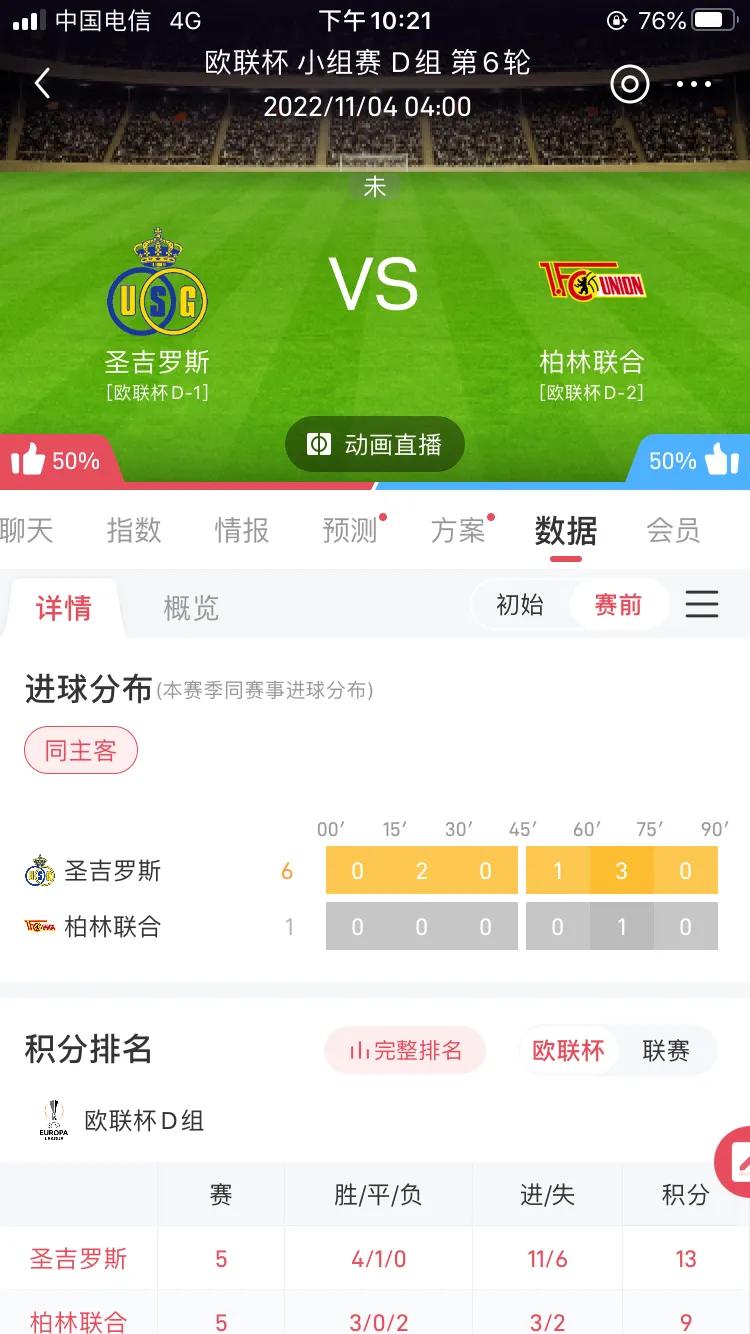The height and width of the screenshot is (1334, 750).
Task: Enable the 同主客 filter
Action: click(x=80, y=749)
